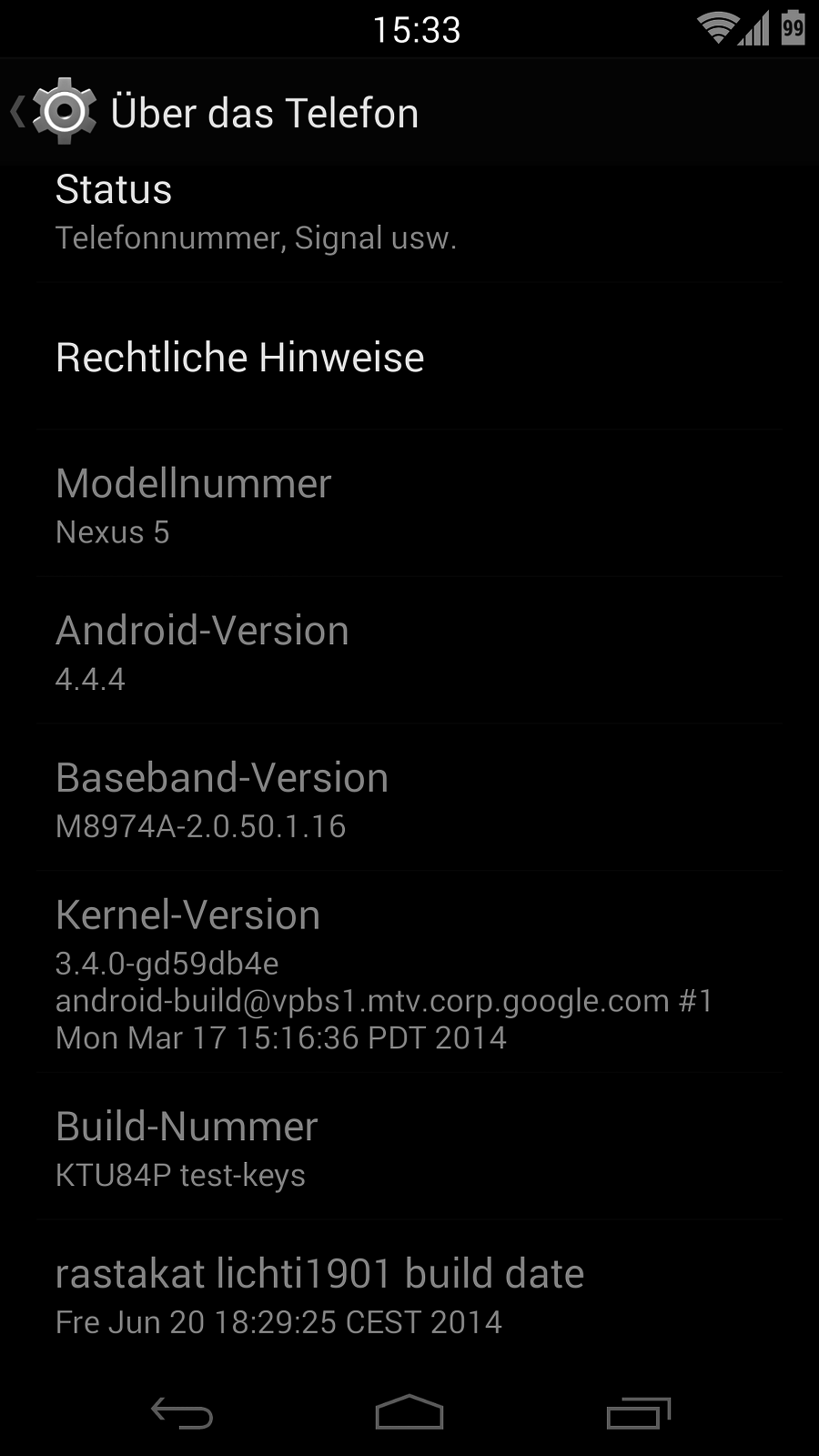Image resolution: width=819 pixels, height=1456 pixels.
Task: Tap the system back button
Action: (182, 1413)
